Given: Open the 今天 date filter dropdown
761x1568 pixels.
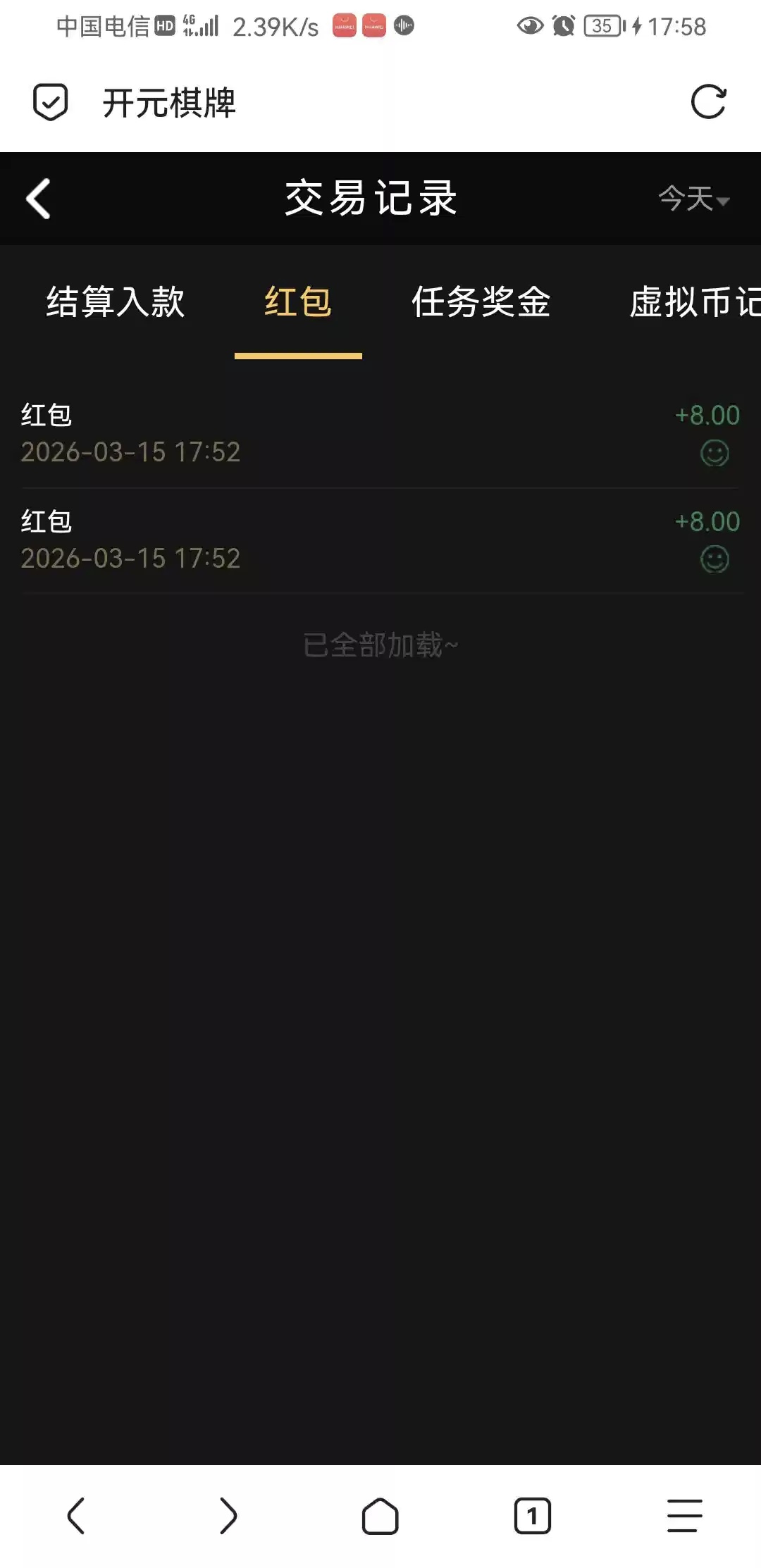Looking at the screenshot, I should coord(693,199).
